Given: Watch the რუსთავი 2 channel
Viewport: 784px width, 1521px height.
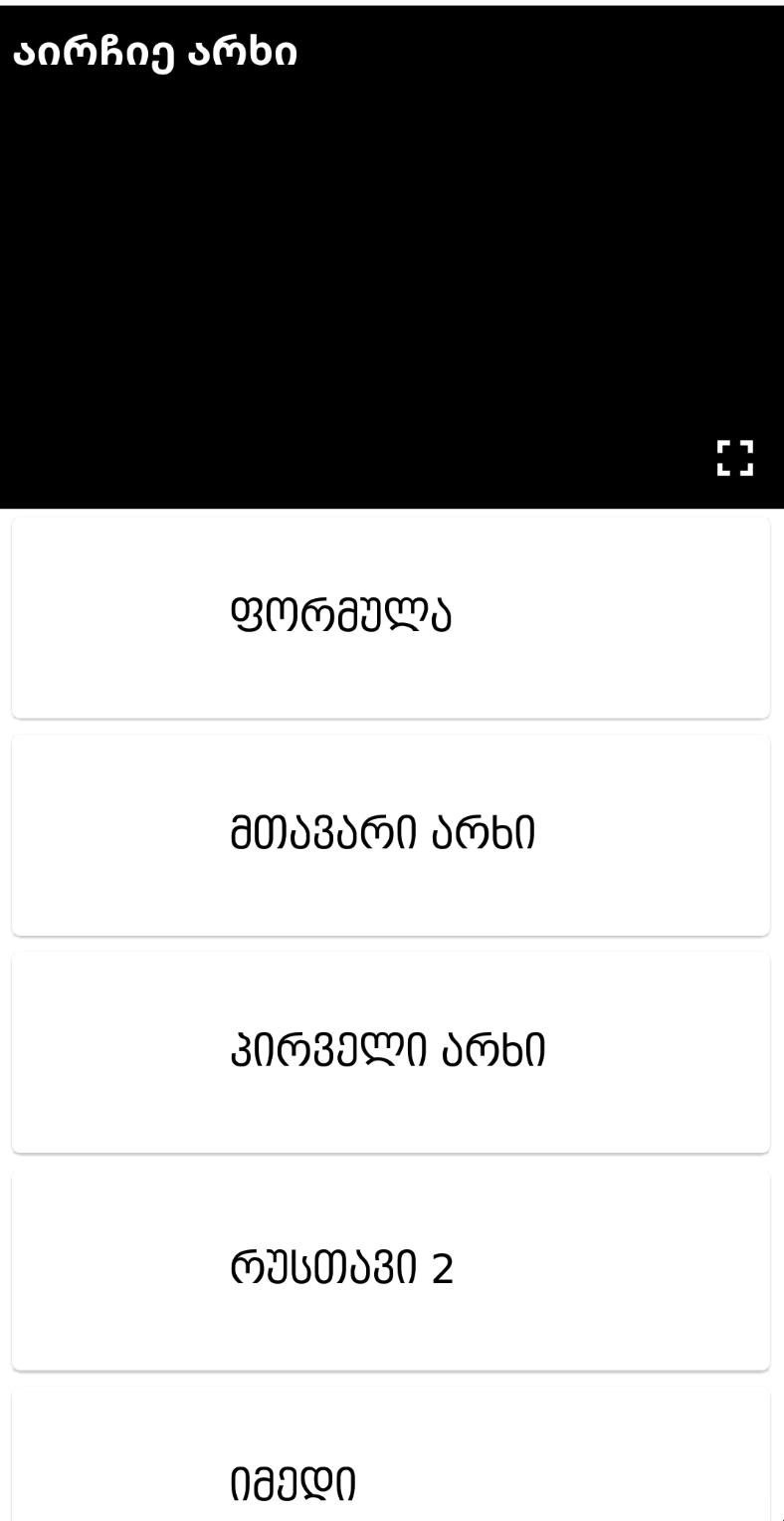Looking at the screenshot, I should [391, 1269].
